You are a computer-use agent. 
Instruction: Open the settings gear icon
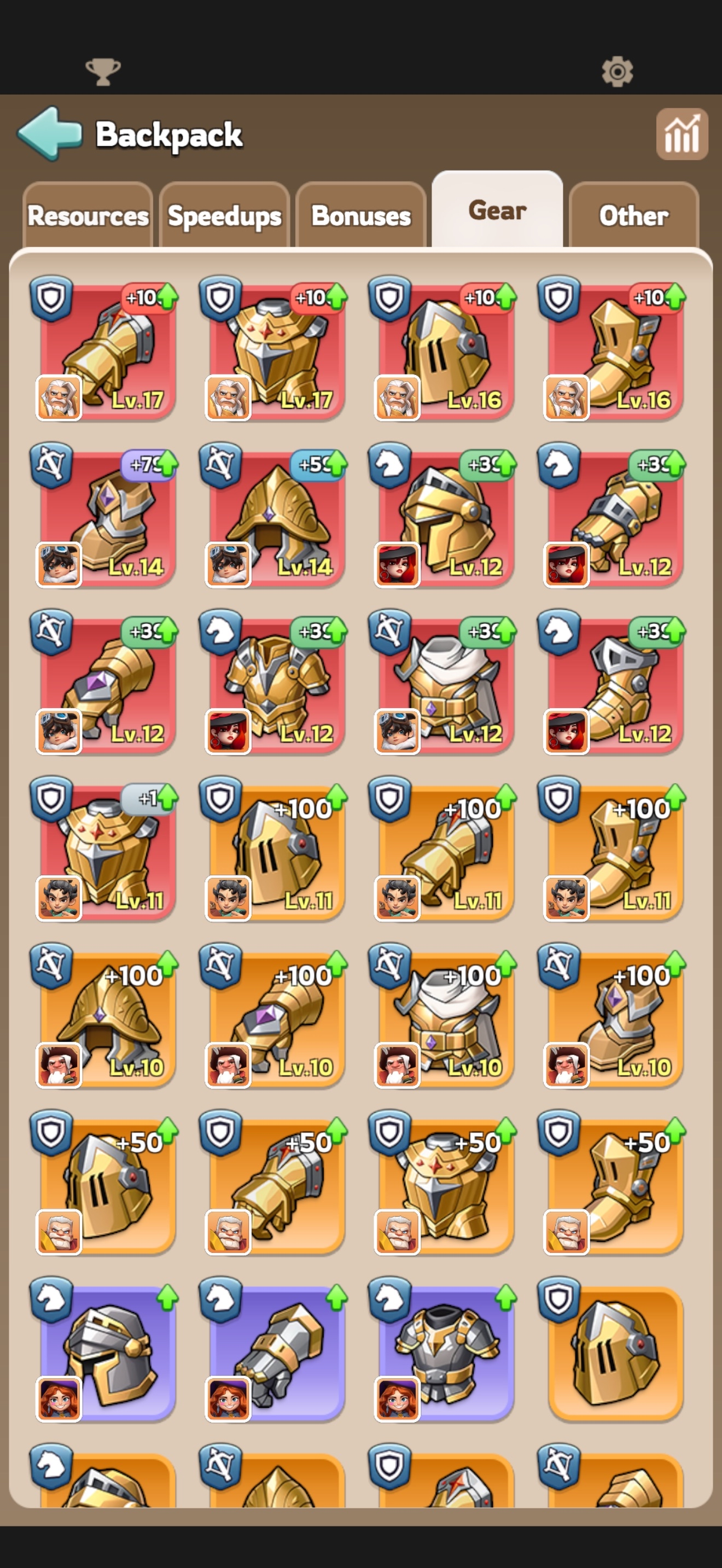pyautogui.click(x=618, y=72)
